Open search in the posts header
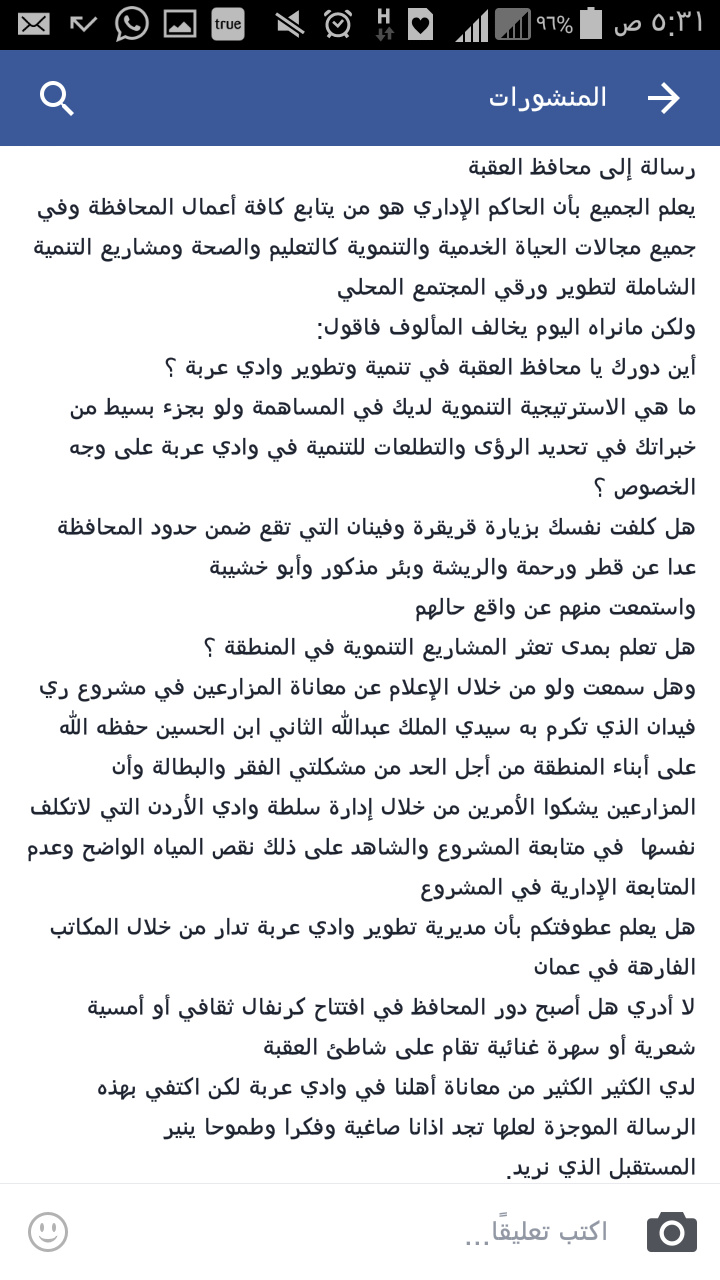 click(57, 98)
